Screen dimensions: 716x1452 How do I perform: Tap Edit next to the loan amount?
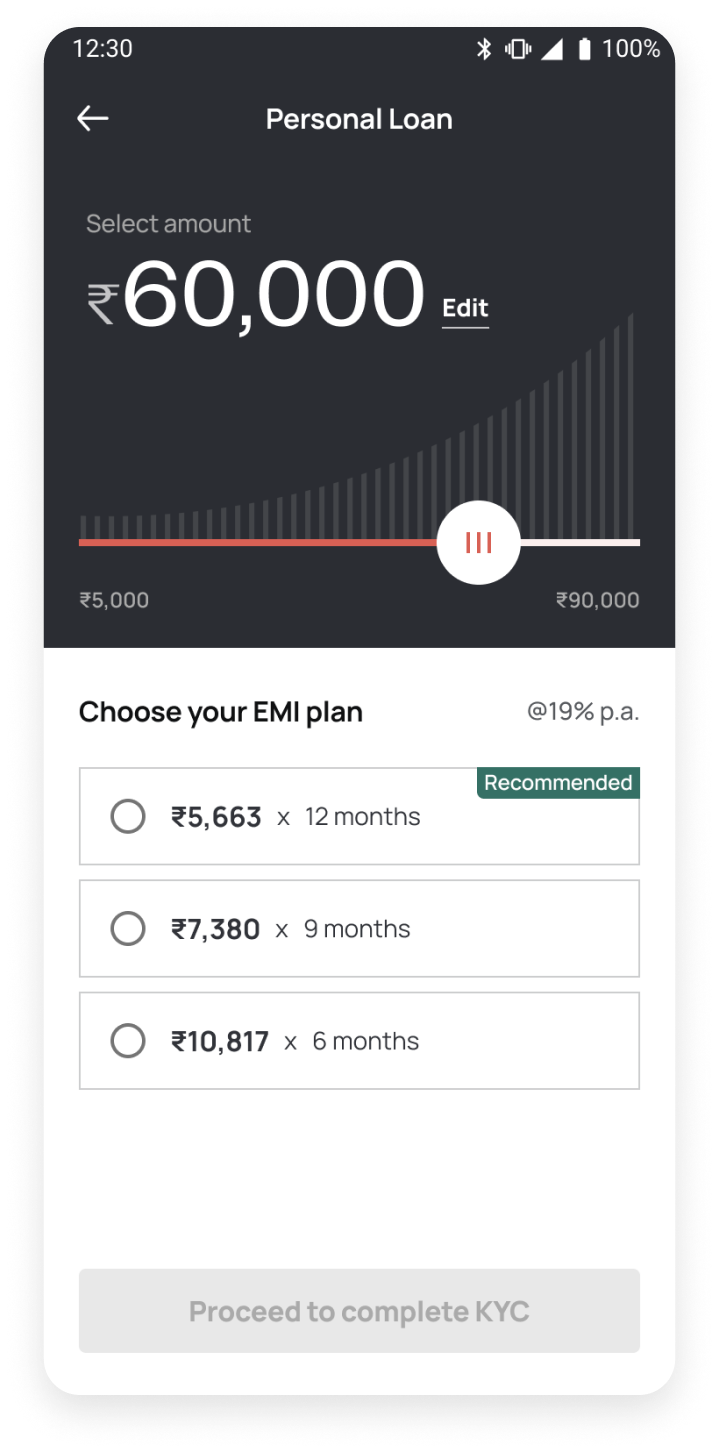pyautogui.click(x=466, y=308)
